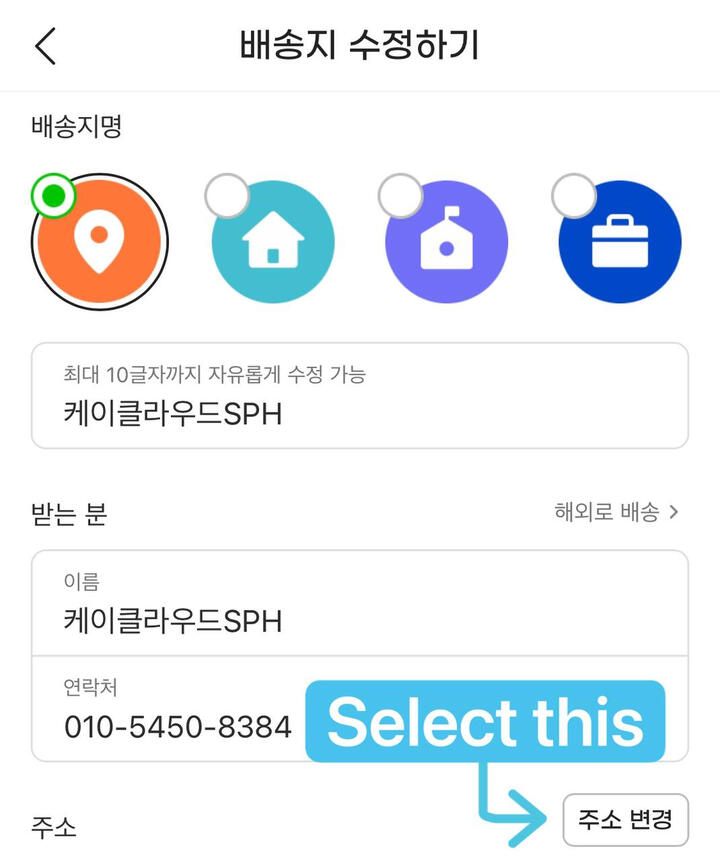The image size is (720, 861).
Task: Go back from 배송지 수정하기
Action: (46, 46)
